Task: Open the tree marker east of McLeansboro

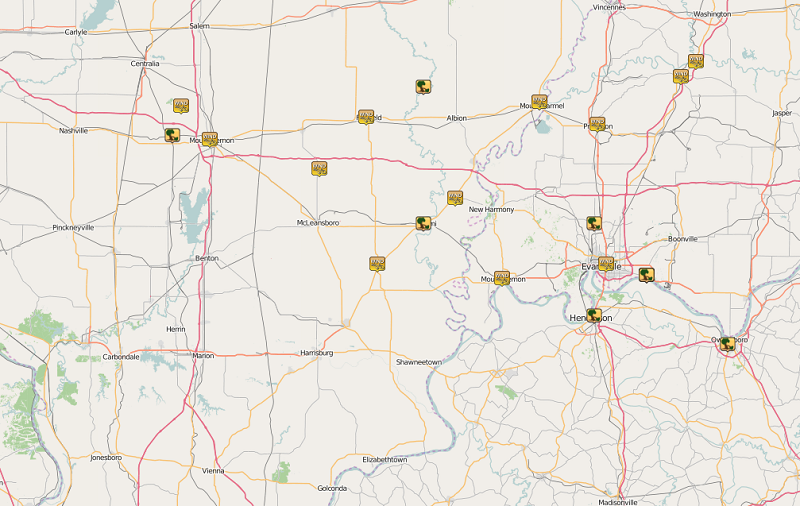Action: tap(423, 223)
